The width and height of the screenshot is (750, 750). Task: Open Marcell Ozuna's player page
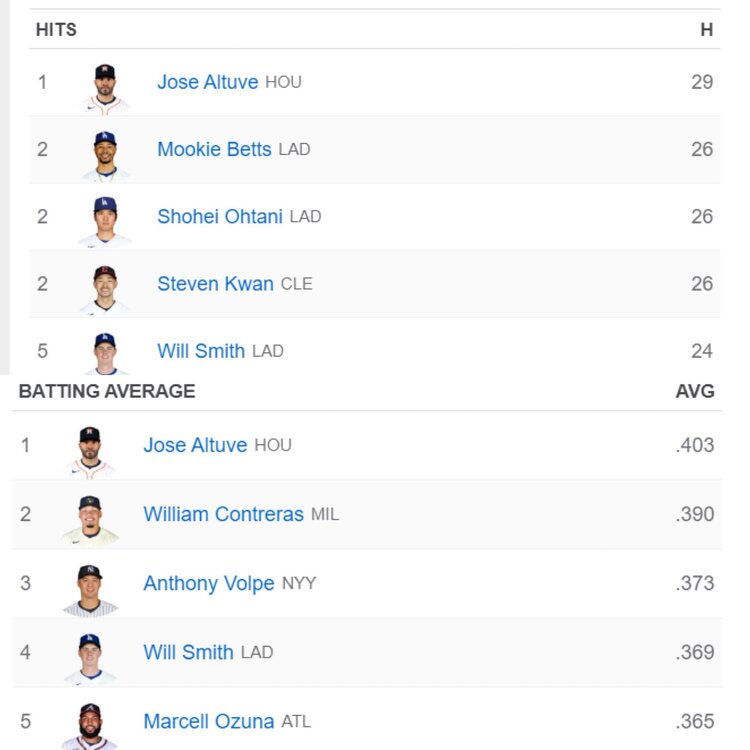tap(208, 721)
